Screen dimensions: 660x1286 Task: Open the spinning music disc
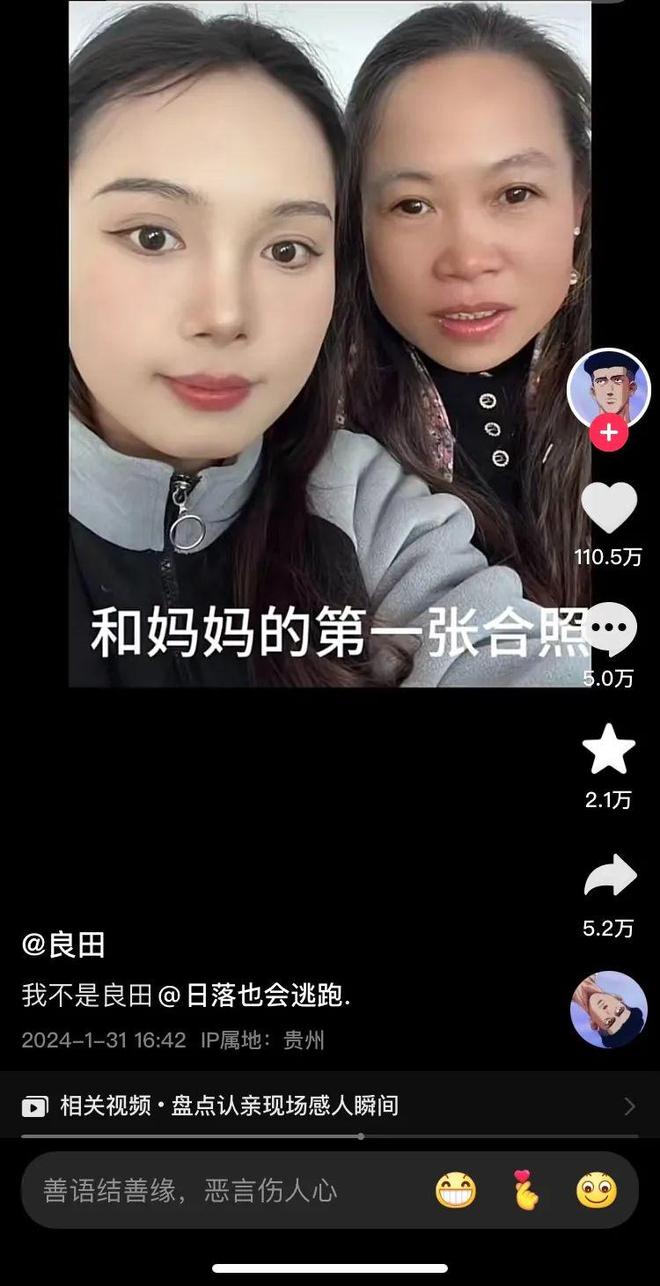(608, 1009)
